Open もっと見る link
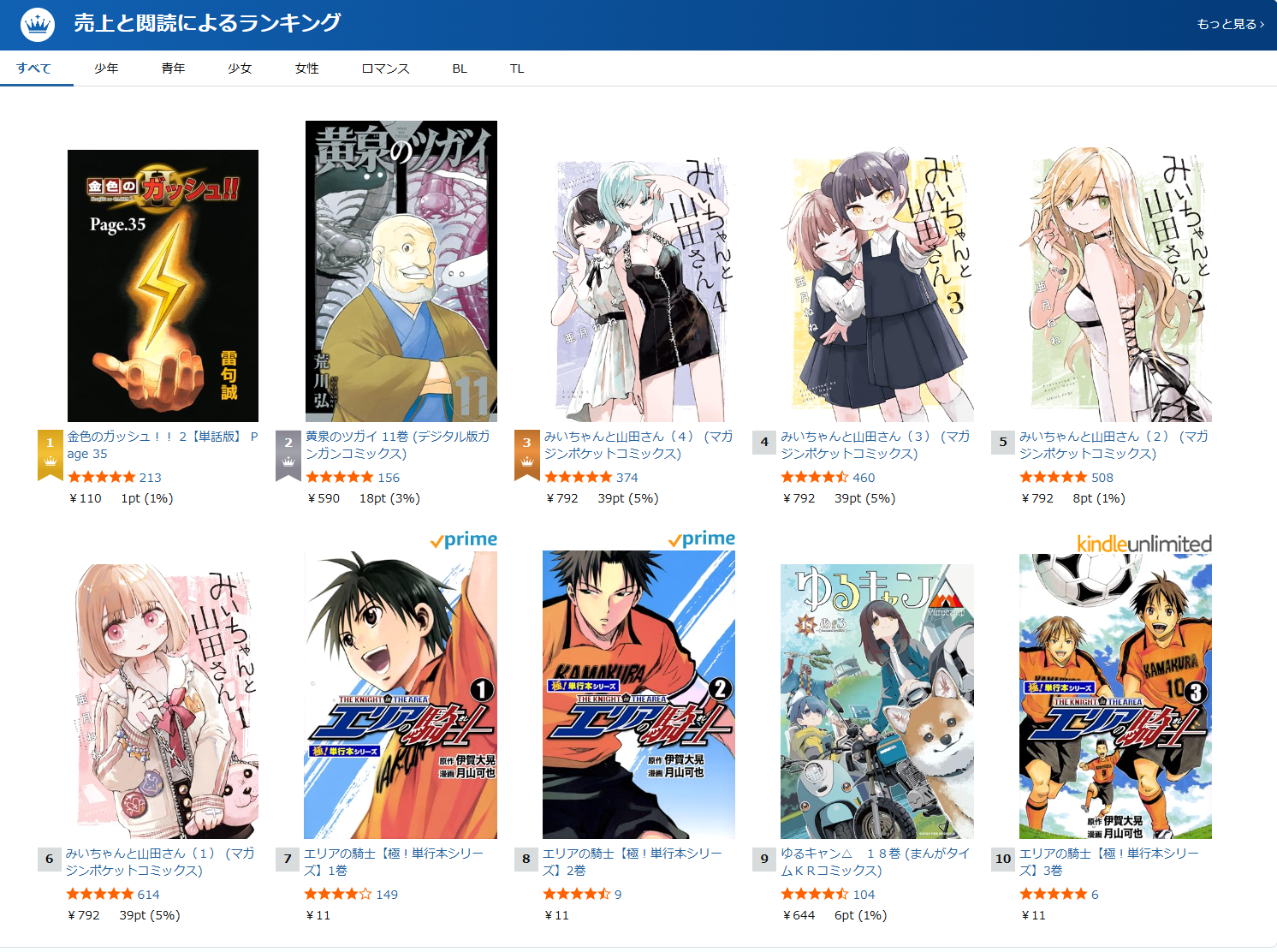Image resolution: width=1277 pixels, height=952 pixels. [x=1230, y=24]
